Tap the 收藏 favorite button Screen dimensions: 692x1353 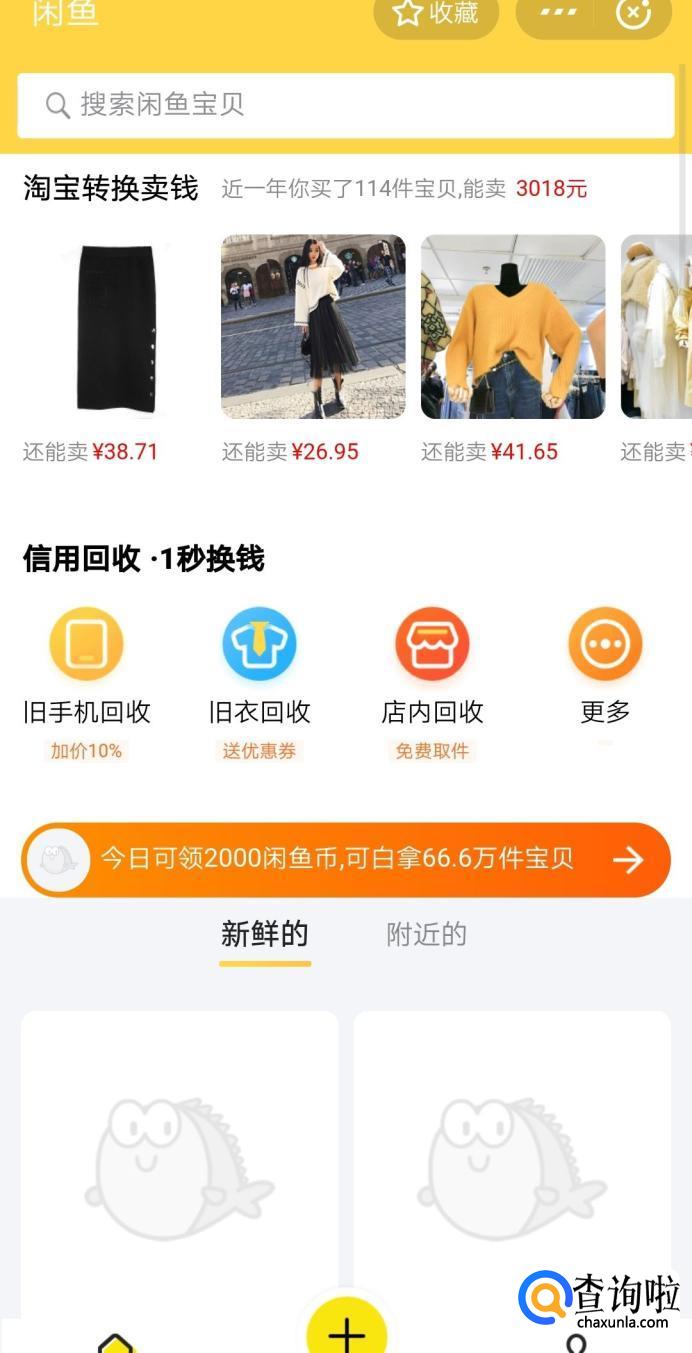pos(435,14)
